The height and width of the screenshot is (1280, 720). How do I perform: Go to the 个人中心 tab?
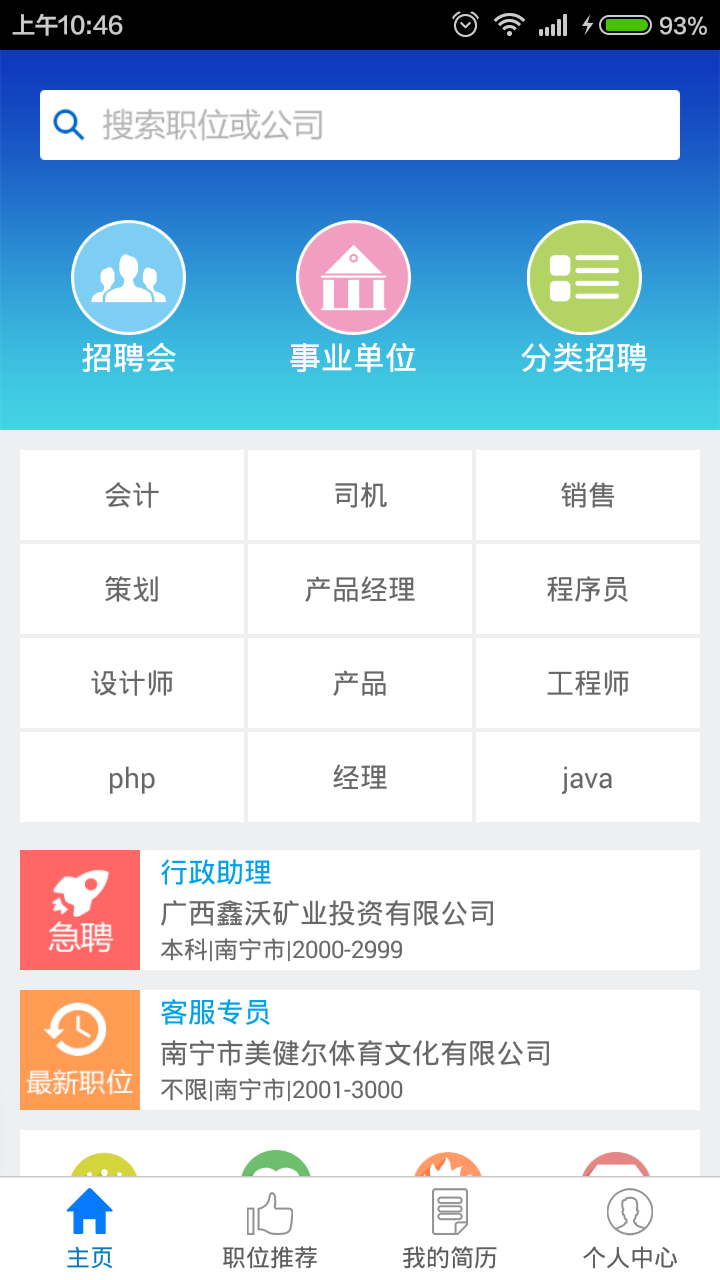[x=630, y=1230]
